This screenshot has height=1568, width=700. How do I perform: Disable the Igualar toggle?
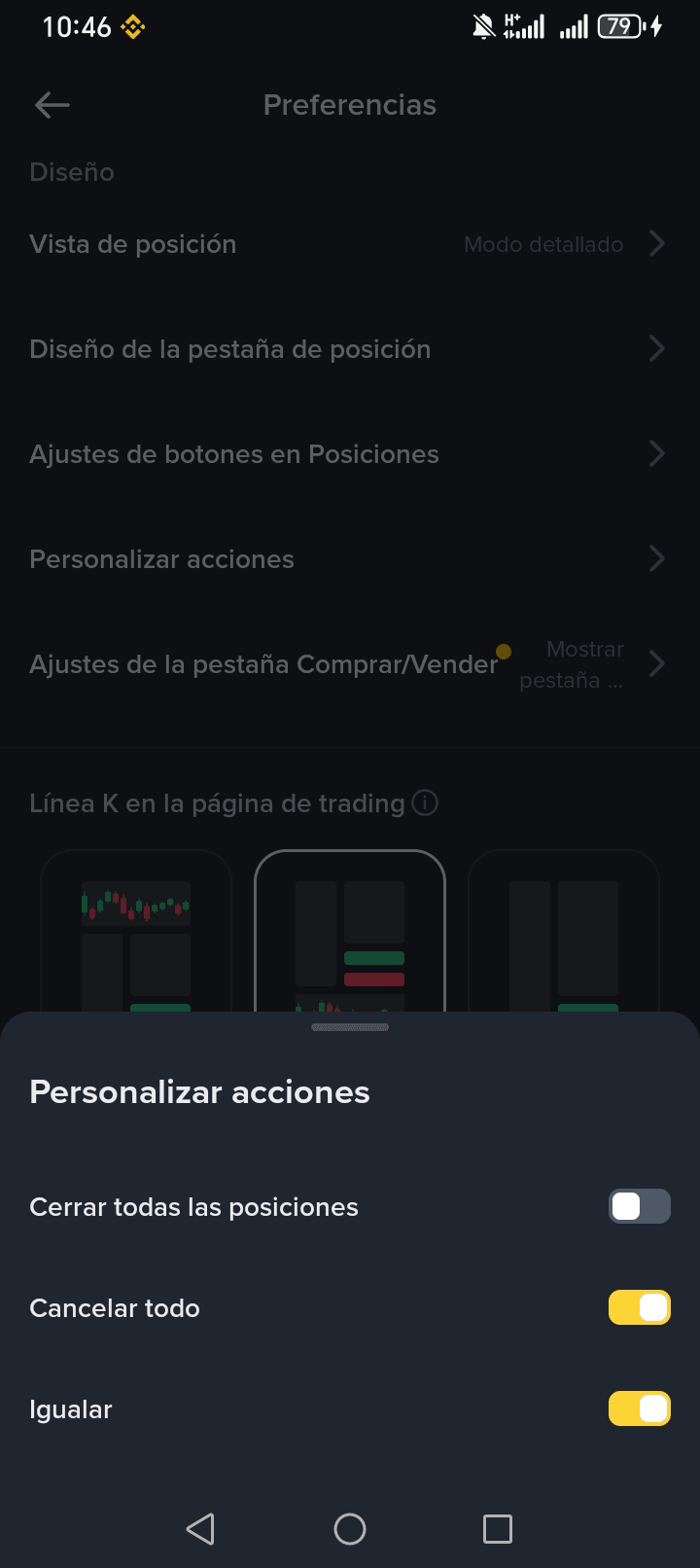click(639, 1408)
